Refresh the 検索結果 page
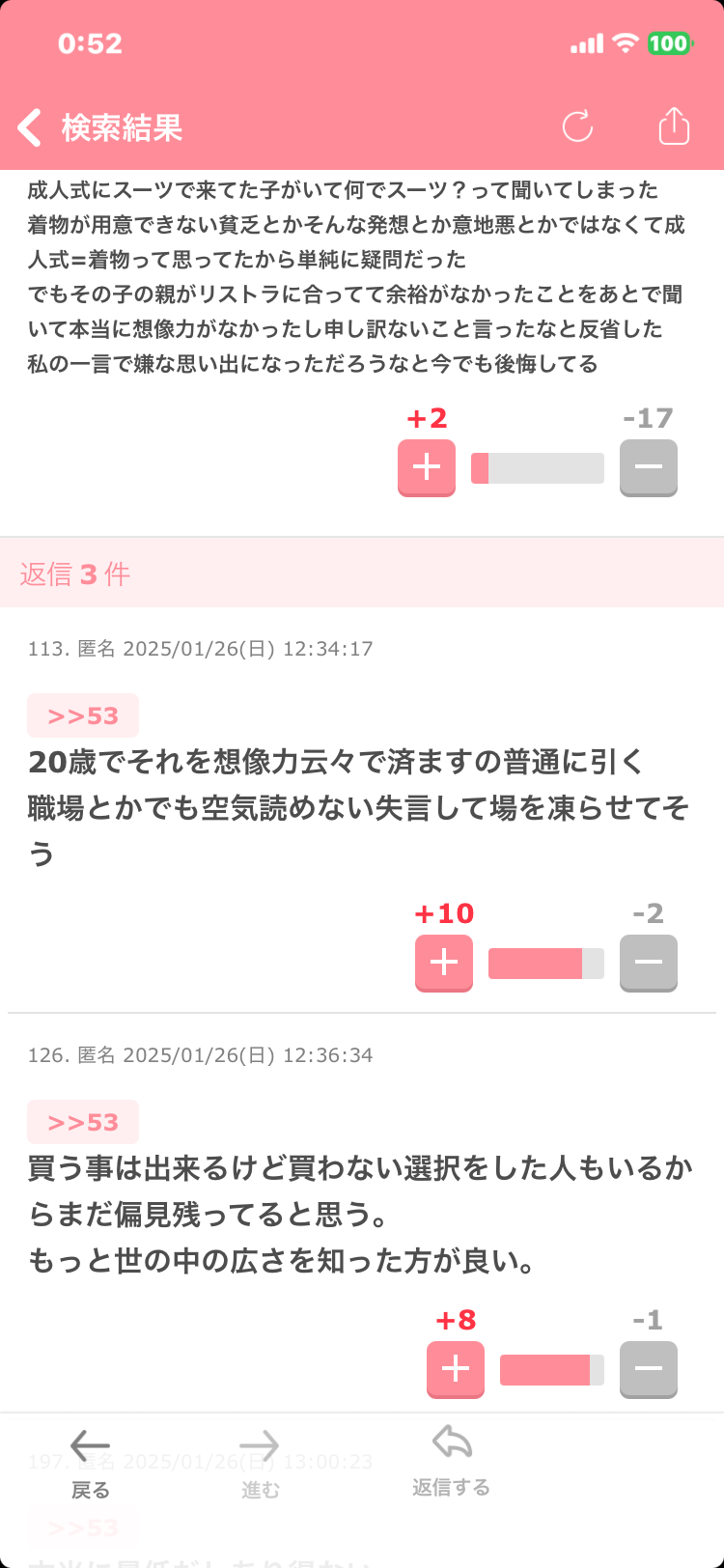The height and width of the screenshot is (1568, 724). pos(577,126)
